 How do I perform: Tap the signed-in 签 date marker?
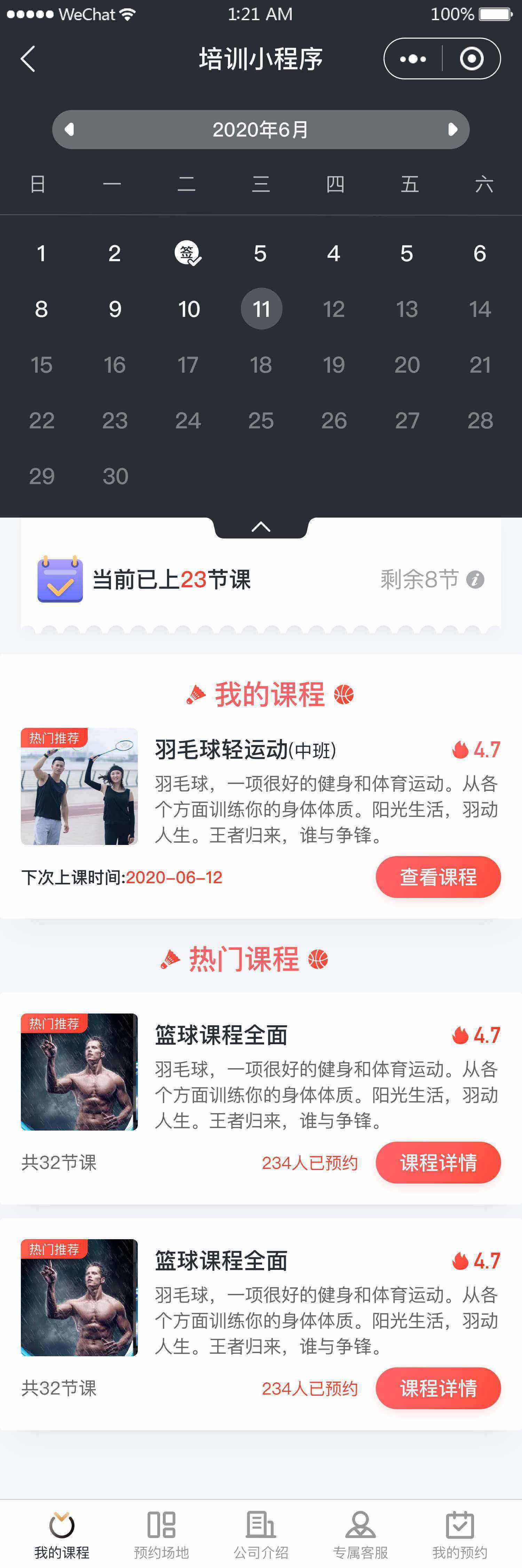187,253
